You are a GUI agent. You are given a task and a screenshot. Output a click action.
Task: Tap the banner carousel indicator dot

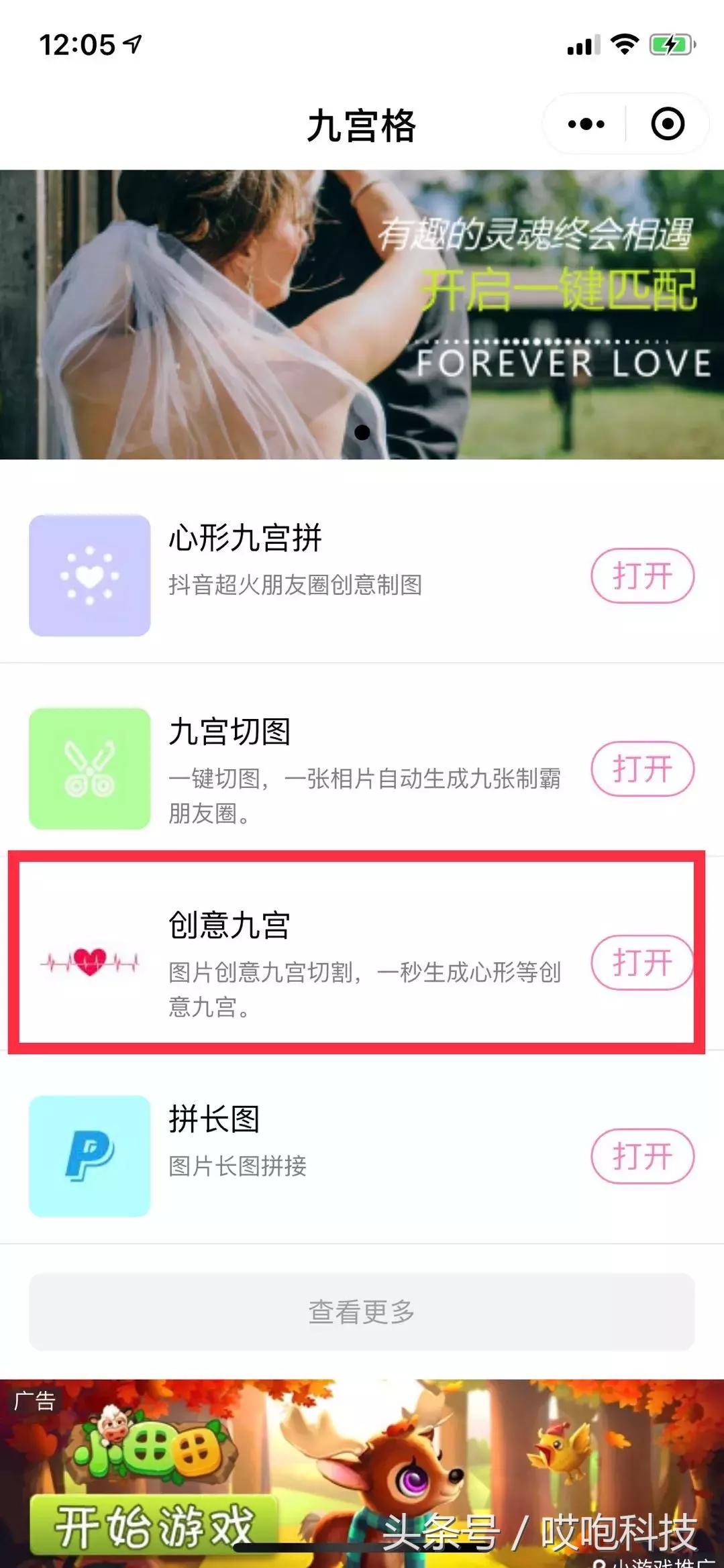tap(362, 434)
